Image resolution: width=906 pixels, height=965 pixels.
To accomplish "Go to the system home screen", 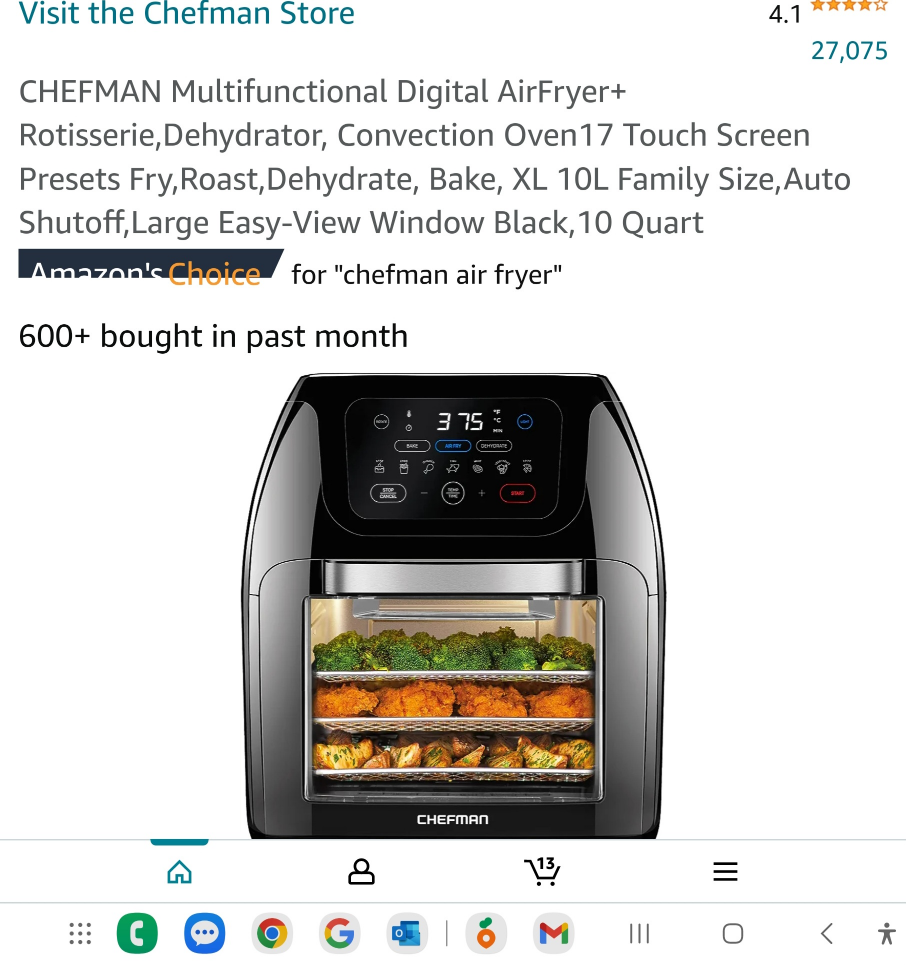I will (733, 934).
